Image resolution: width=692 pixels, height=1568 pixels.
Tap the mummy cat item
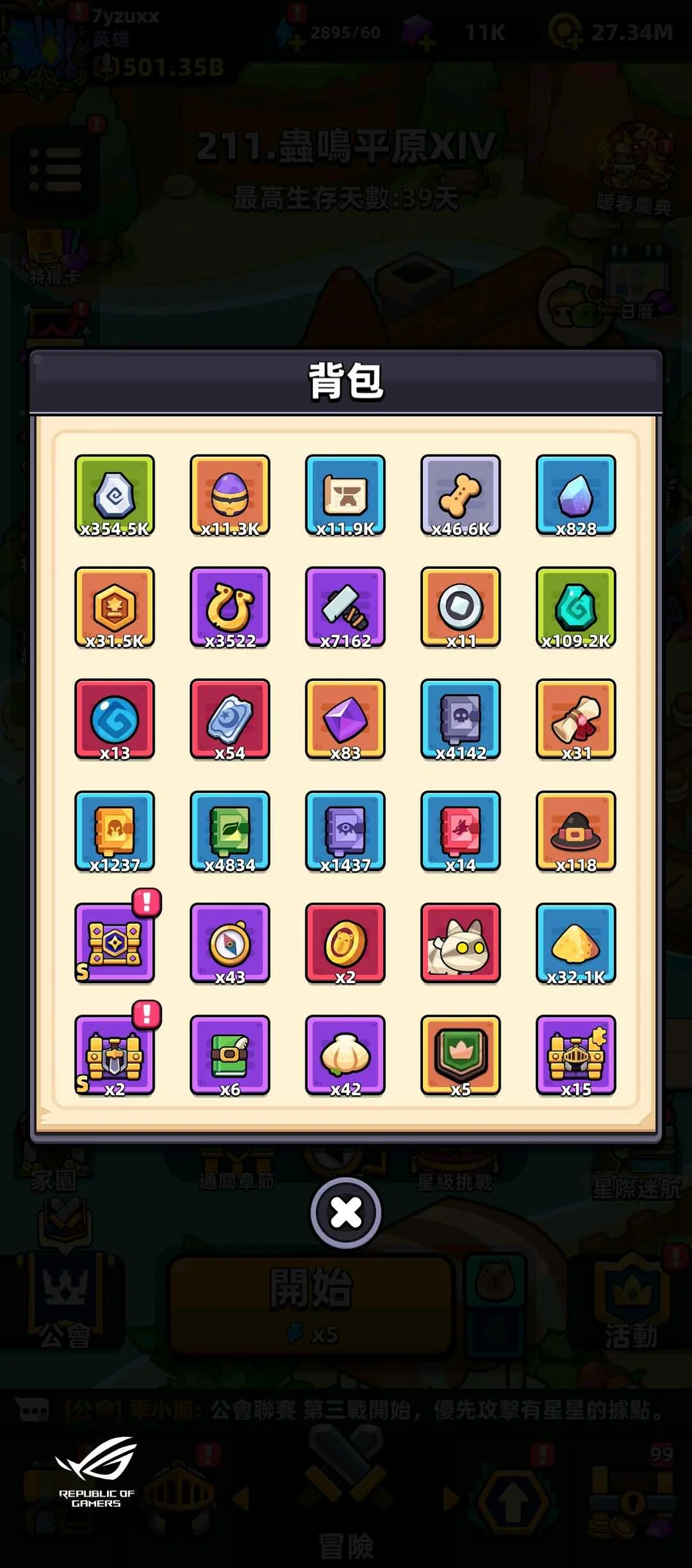461,943
